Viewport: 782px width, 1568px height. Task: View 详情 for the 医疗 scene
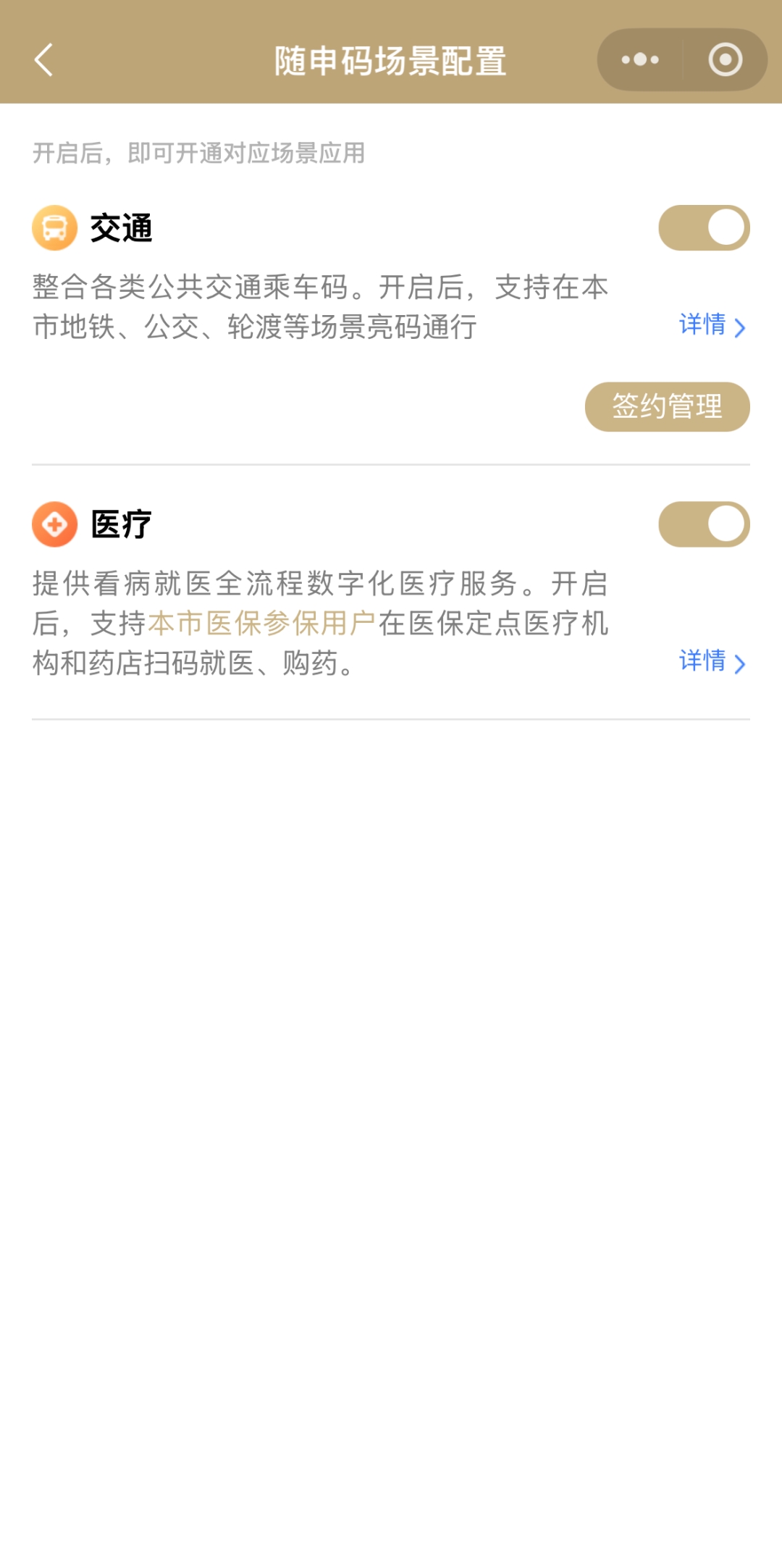click(x=712, y=661)
